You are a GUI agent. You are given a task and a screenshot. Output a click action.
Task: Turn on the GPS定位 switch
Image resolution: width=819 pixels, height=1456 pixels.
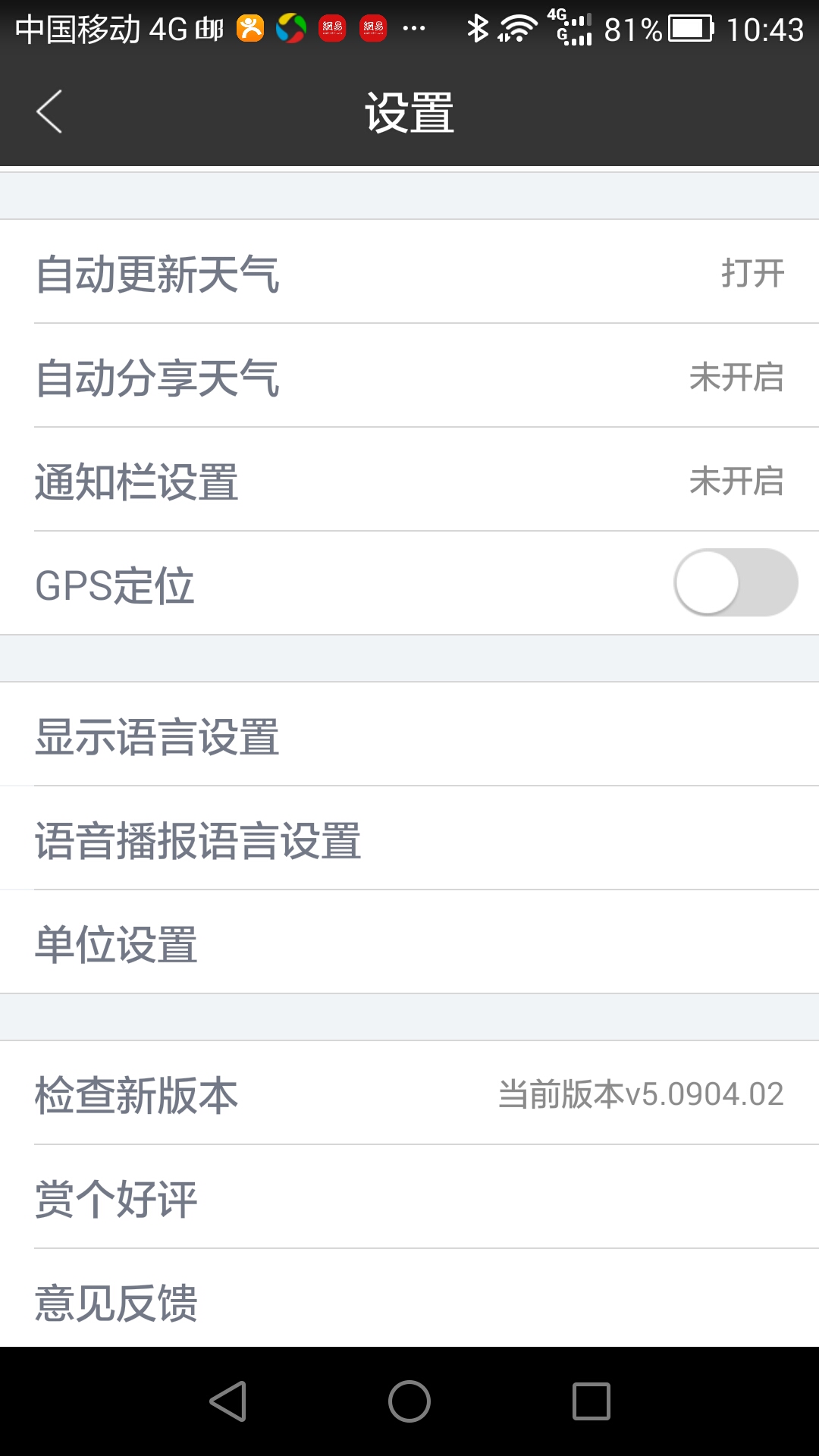tap(735, 582)
